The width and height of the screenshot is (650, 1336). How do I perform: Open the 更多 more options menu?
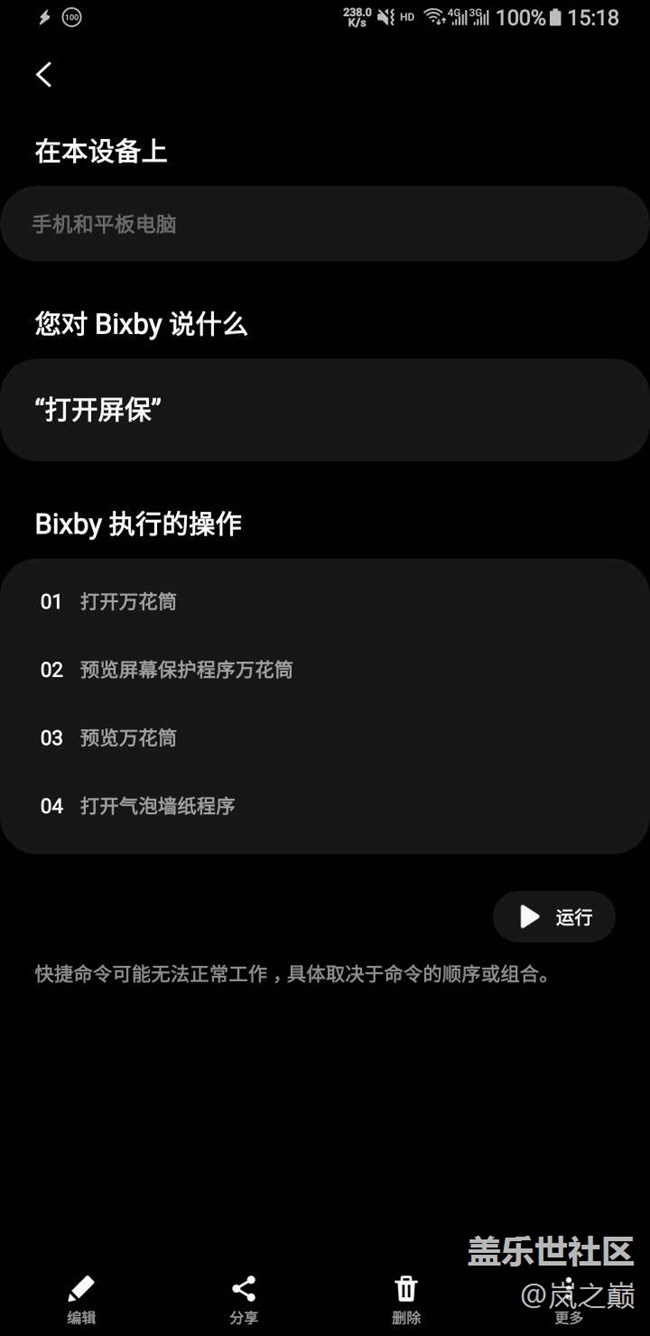click(569, 1300)
